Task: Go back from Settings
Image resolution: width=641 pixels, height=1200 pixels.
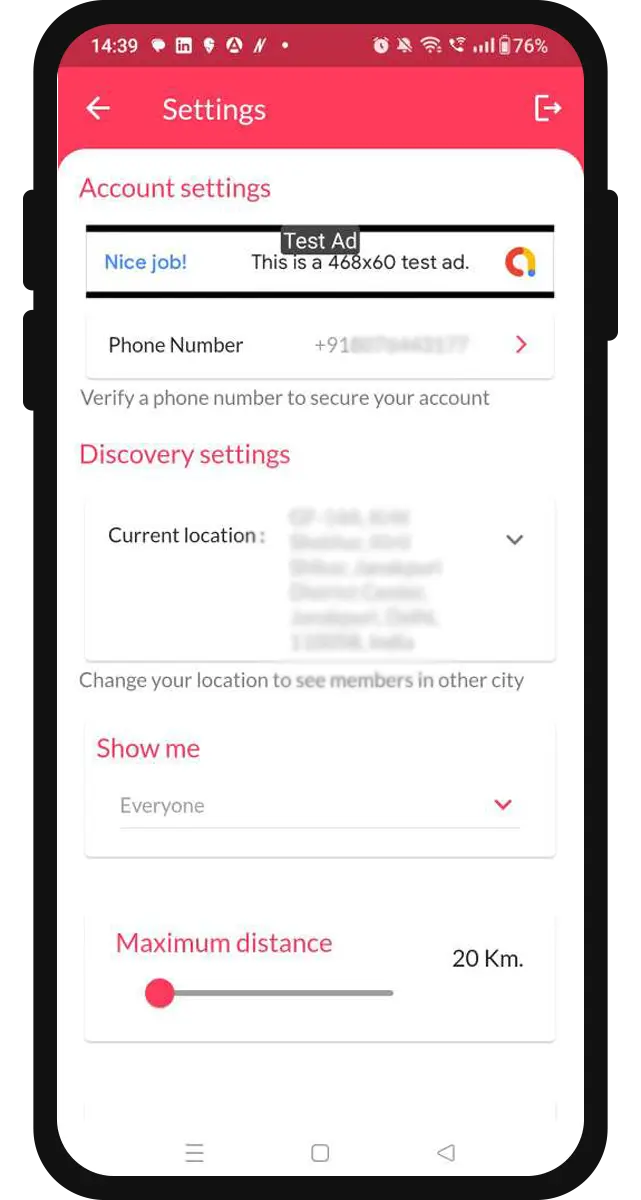Action: pyautogui.click(x=98, y=109)
